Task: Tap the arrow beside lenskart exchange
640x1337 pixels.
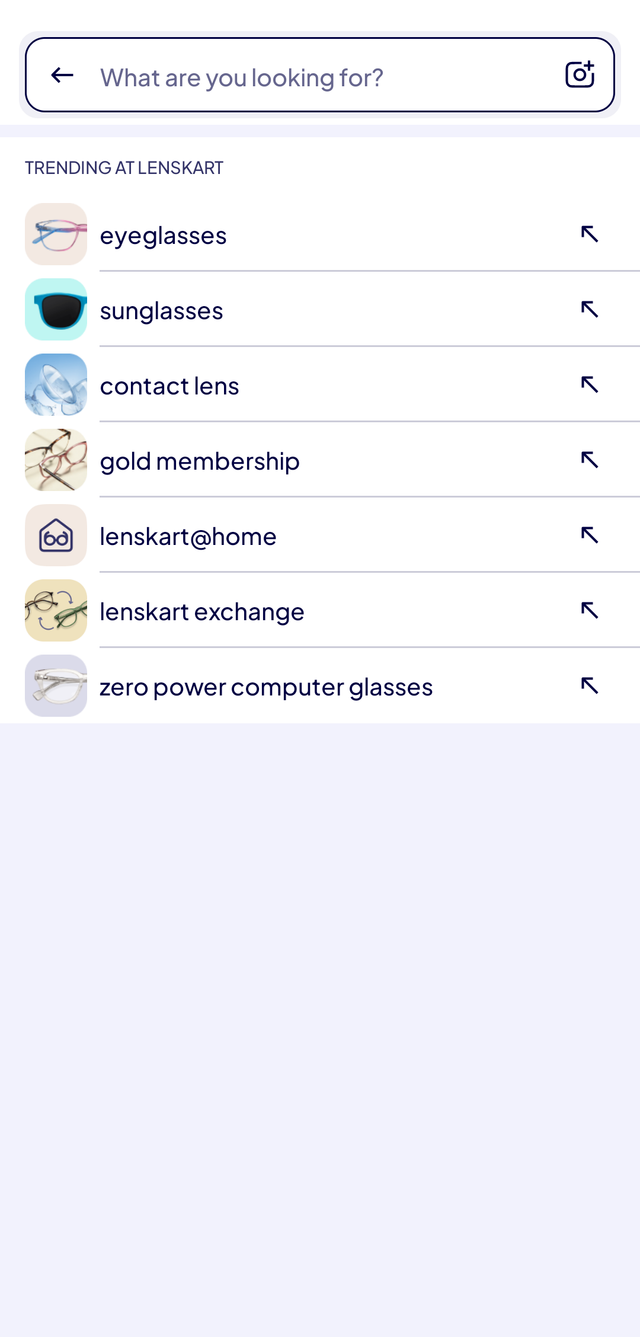Action: pyautogui.click(x=590, y=610)
